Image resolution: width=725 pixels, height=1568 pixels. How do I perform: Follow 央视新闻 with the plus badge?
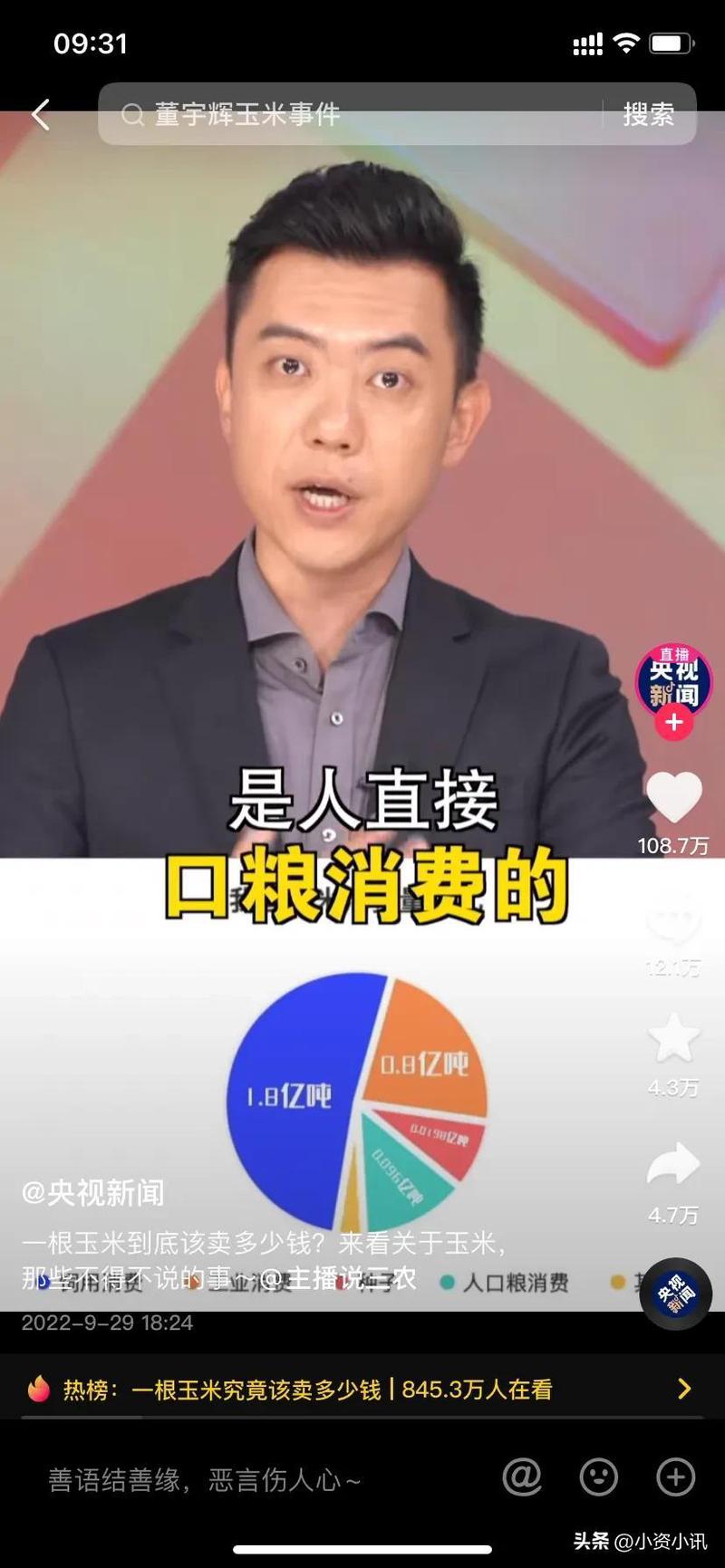click(x=673, y=723)
